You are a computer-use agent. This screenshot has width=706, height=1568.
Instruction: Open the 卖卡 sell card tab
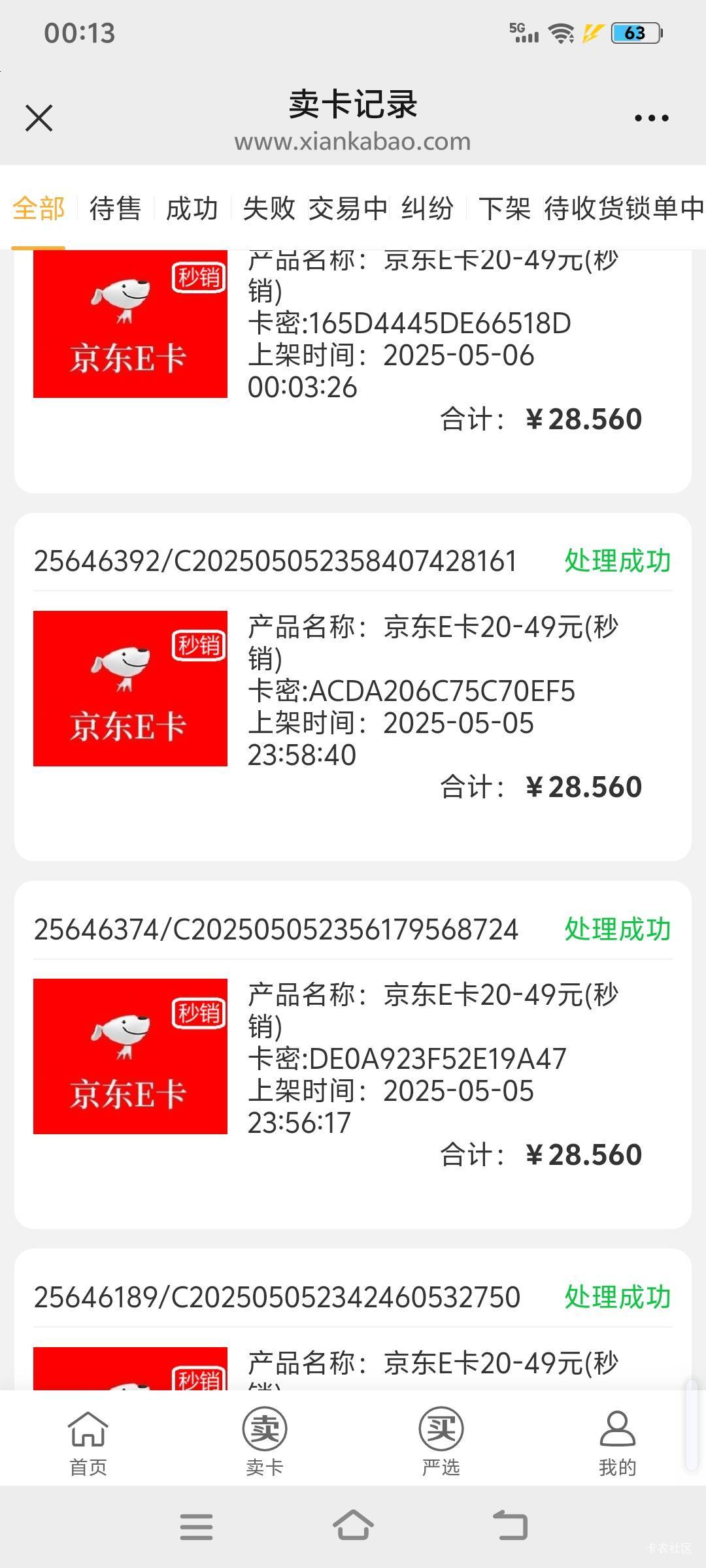click(x=265, y=1443)
